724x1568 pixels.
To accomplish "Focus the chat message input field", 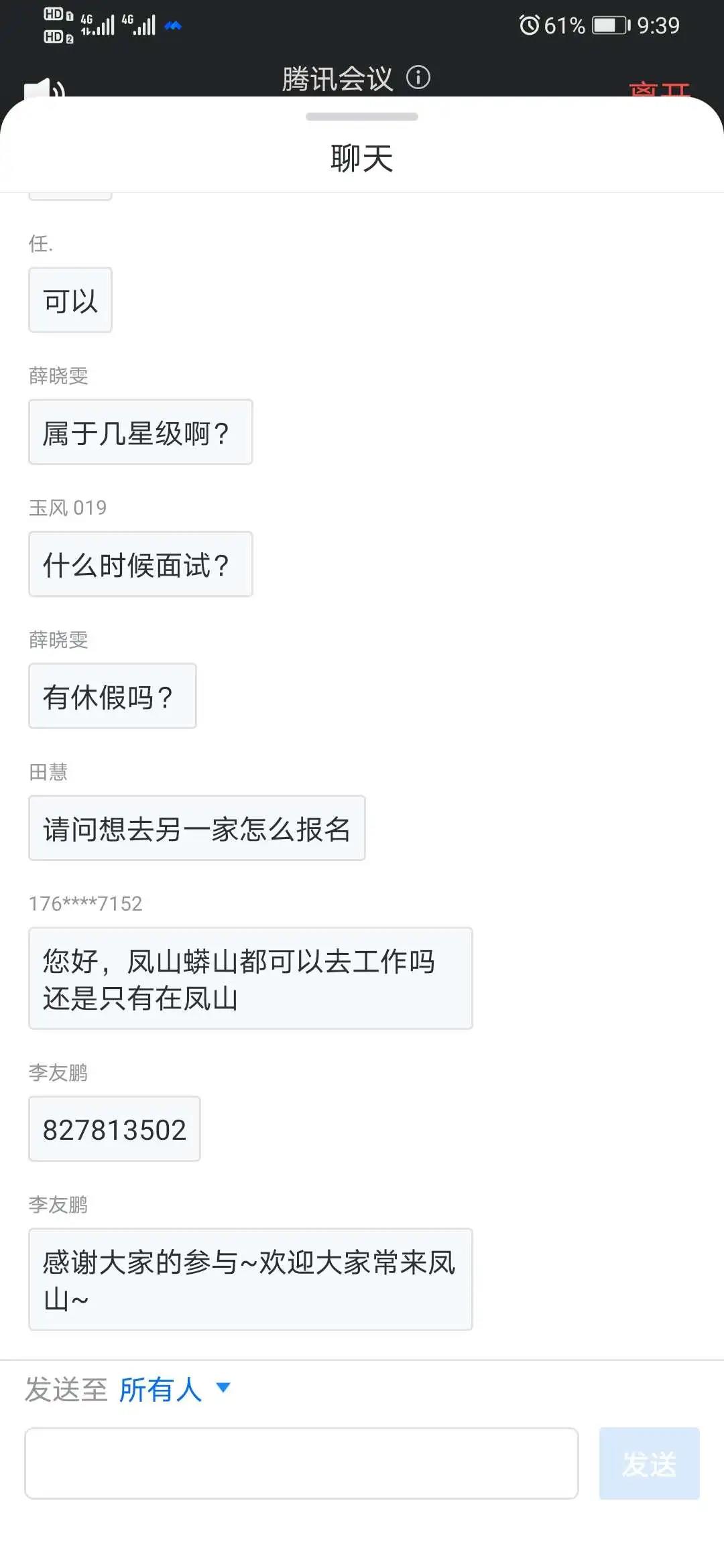I will click(x=301, y=1463).
